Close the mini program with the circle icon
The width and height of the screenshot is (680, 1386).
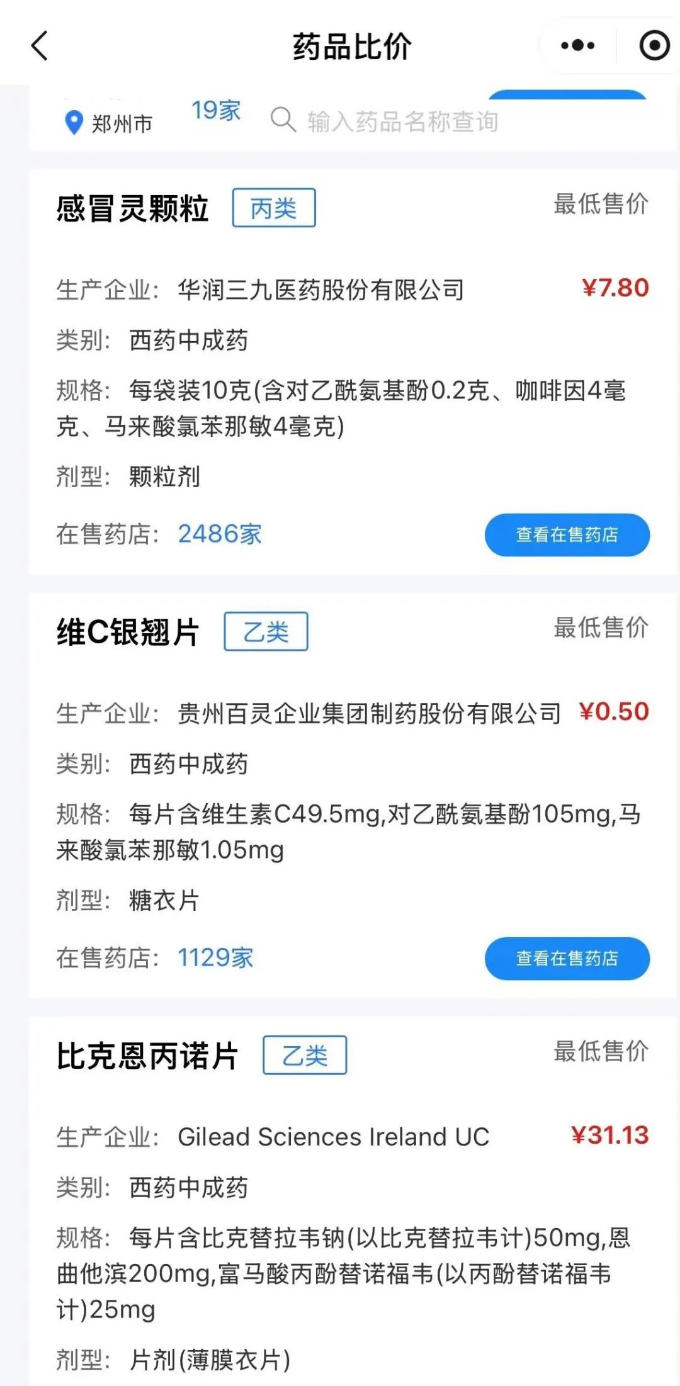(x=654, y=46)
